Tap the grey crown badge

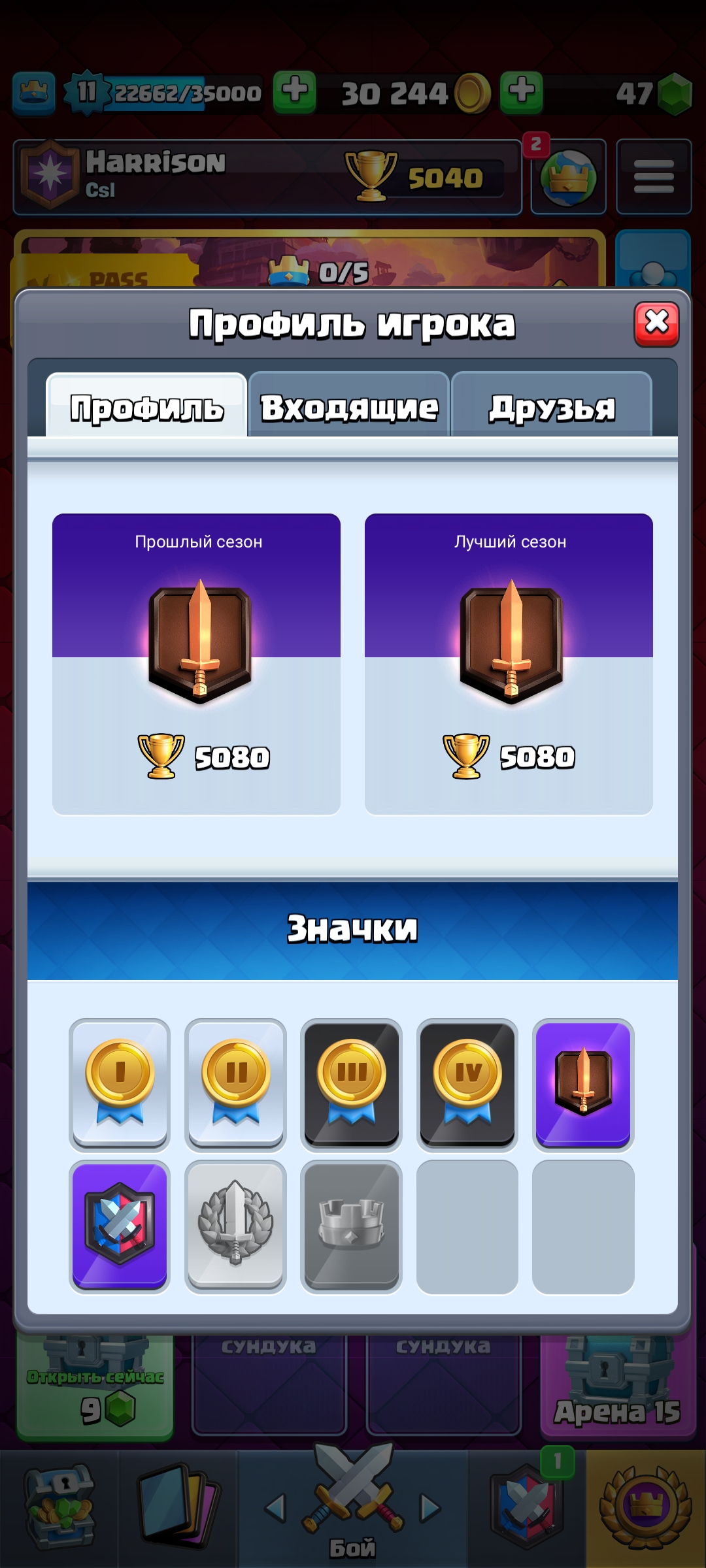pos(351,1227)
